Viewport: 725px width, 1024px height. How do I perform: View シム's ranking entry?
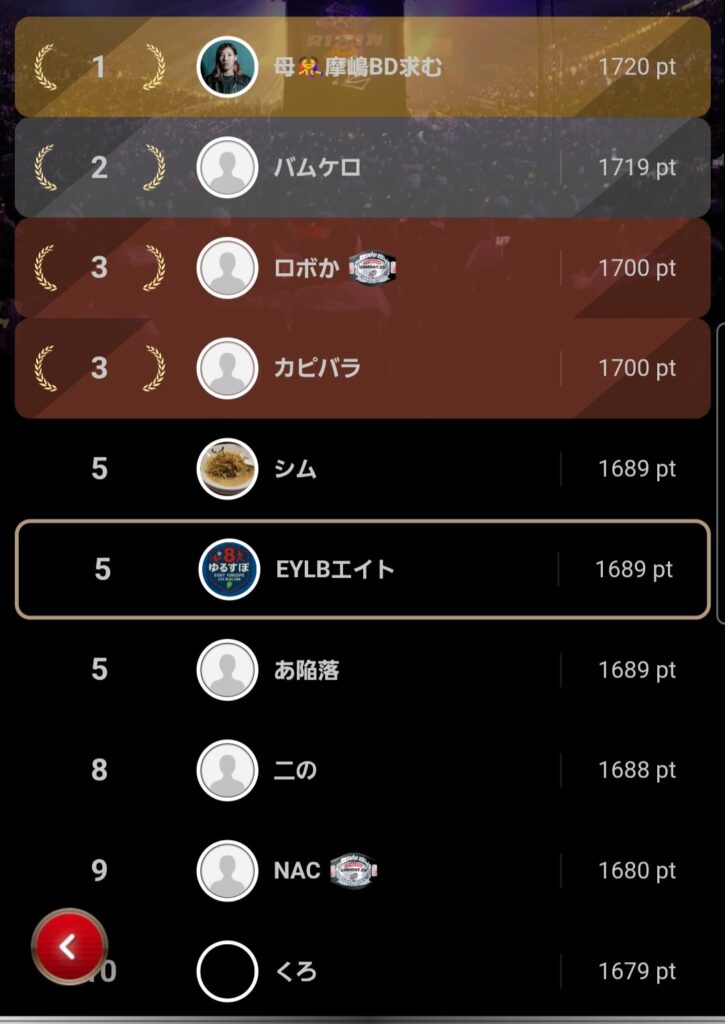click(362, 468)
